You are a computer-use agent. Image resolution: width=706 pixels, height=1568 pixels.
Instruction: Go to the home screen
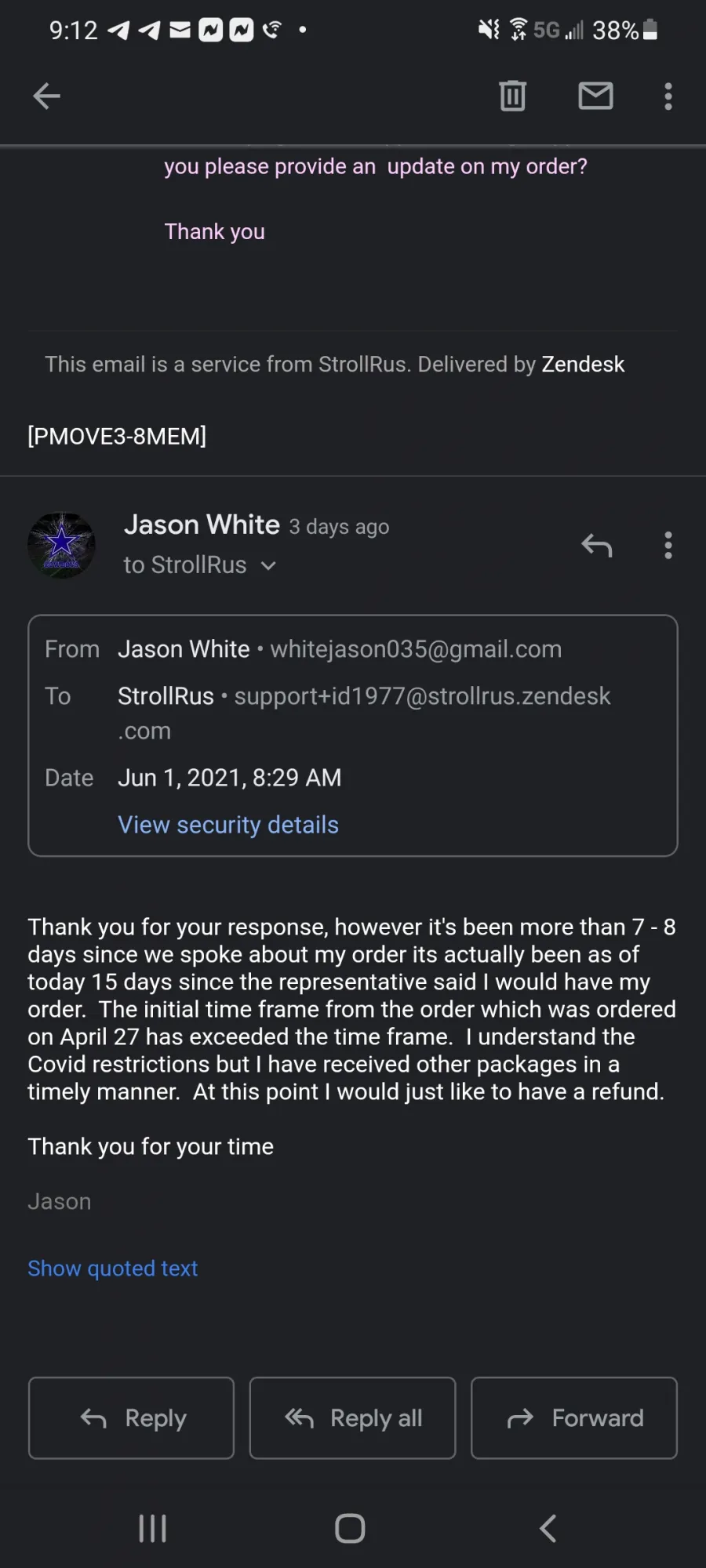(x=350, y=1528)
